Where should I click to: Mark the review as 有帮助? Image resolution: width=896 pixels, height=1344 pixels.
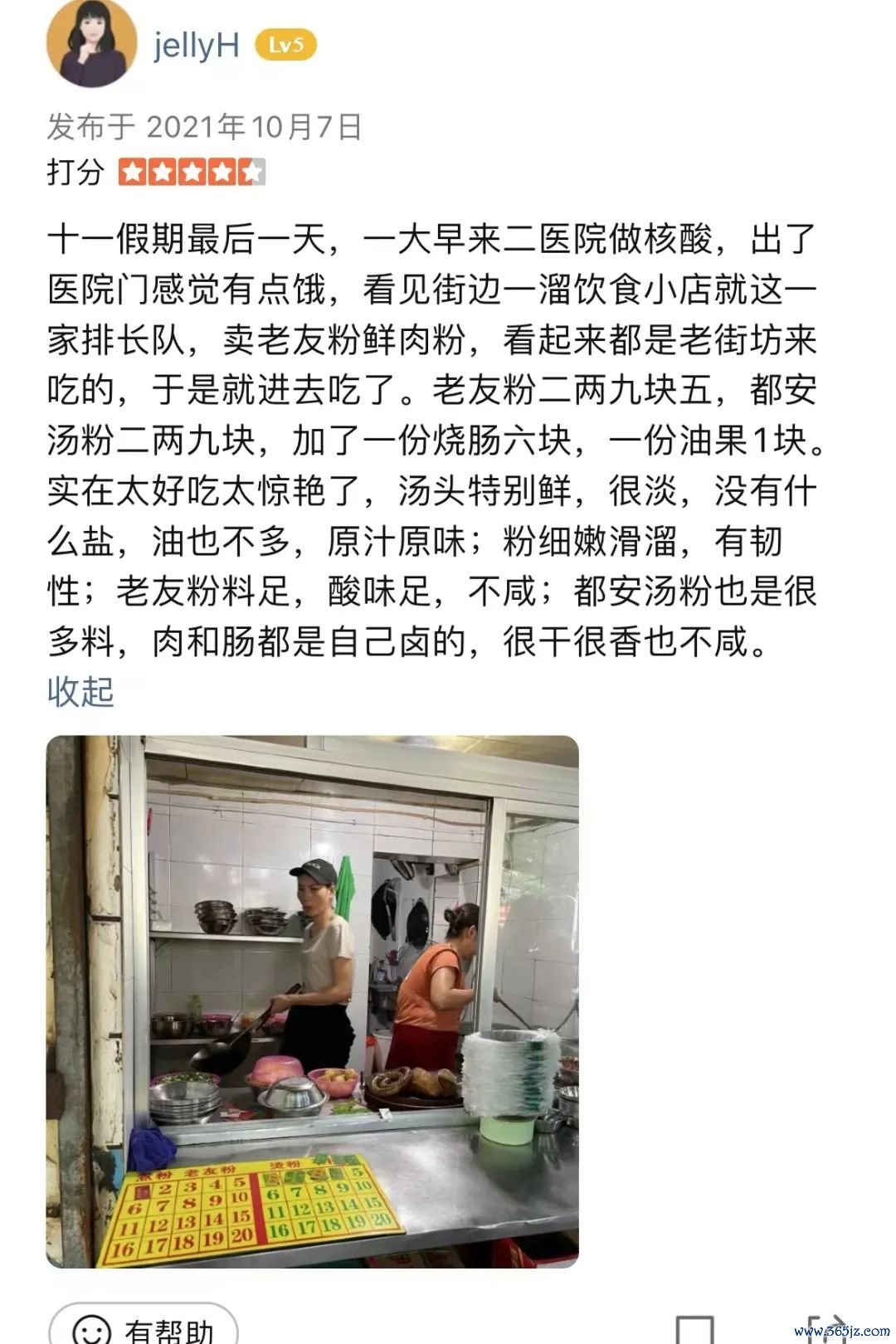pyautogui.click(x=143, y=1327)
